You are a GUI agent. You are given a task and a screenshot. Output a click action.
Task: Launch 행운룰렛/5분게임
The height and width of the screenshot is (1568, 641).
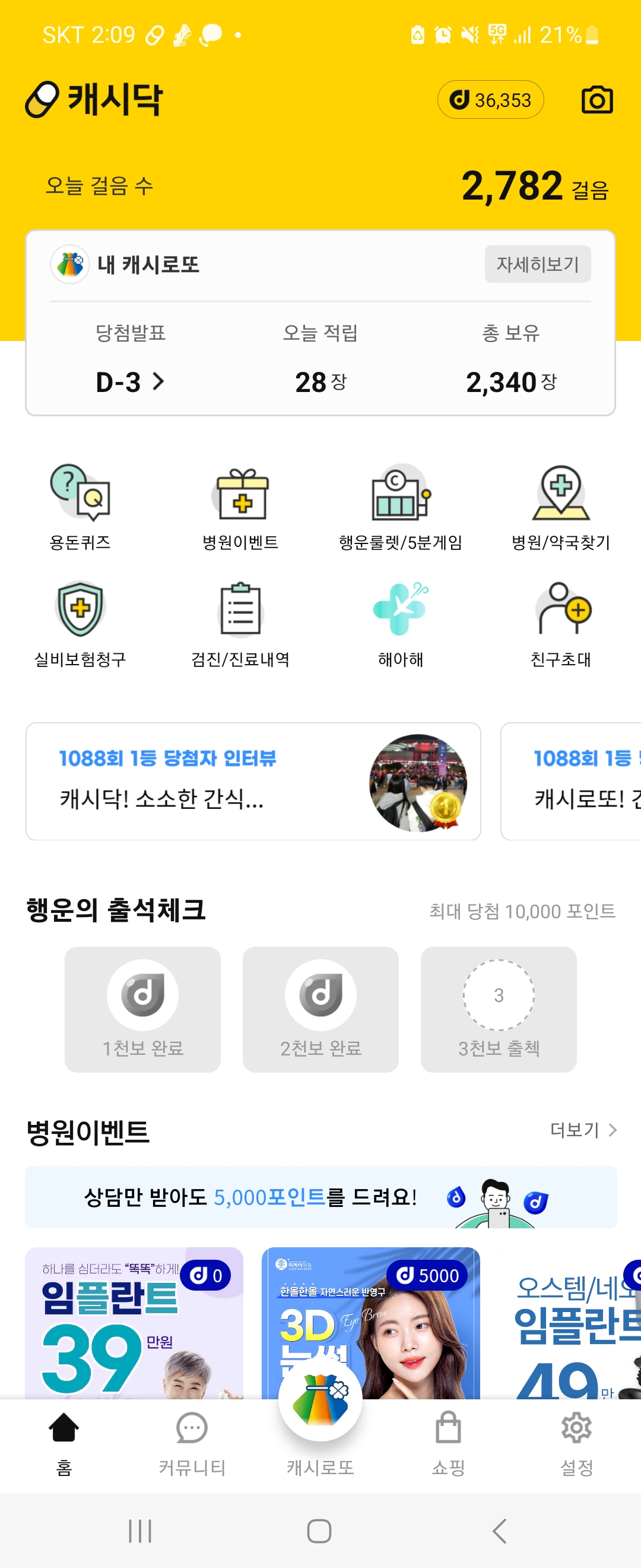click(x=400, y=506)
